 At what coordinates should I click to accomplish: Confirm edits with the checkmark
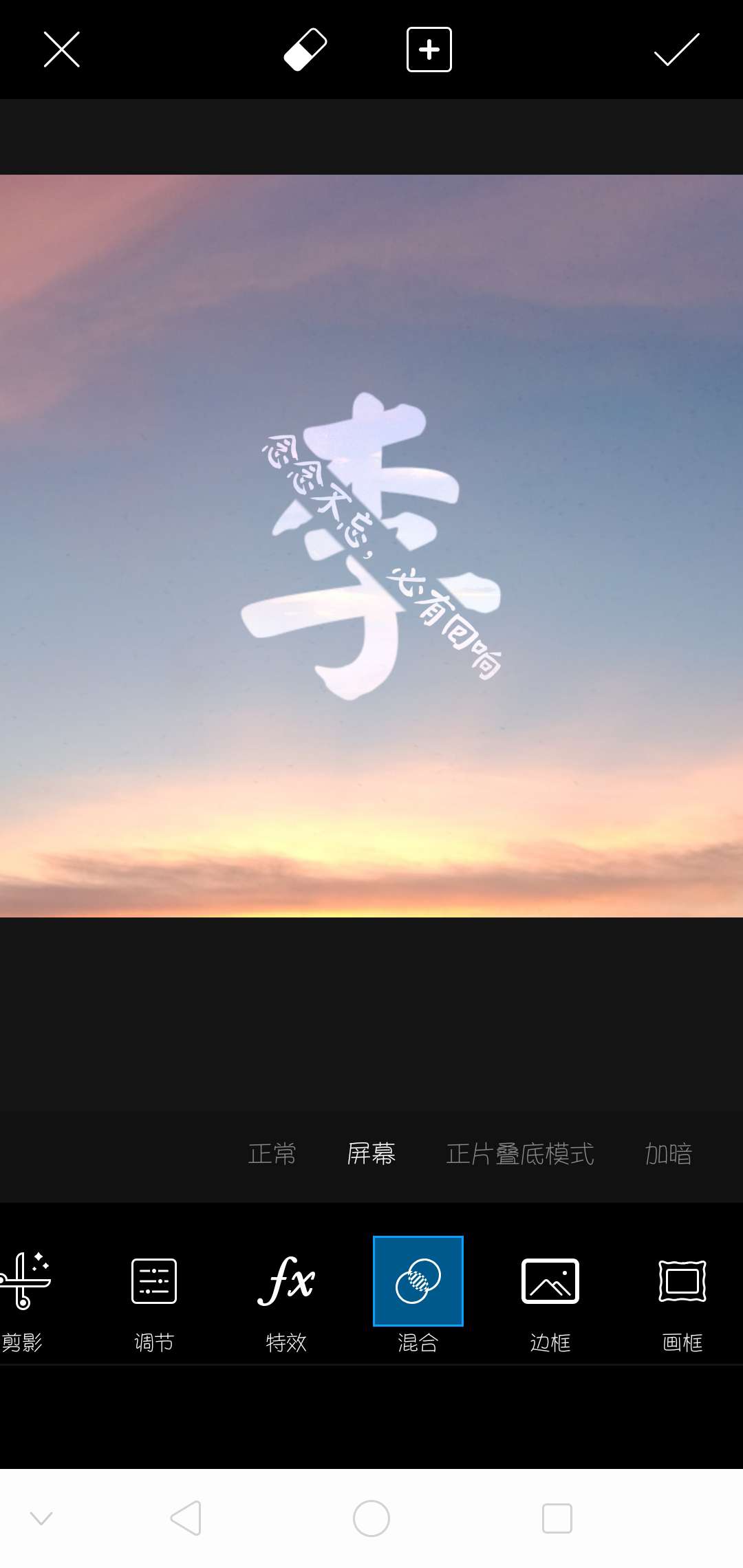[x=676, y=50]
